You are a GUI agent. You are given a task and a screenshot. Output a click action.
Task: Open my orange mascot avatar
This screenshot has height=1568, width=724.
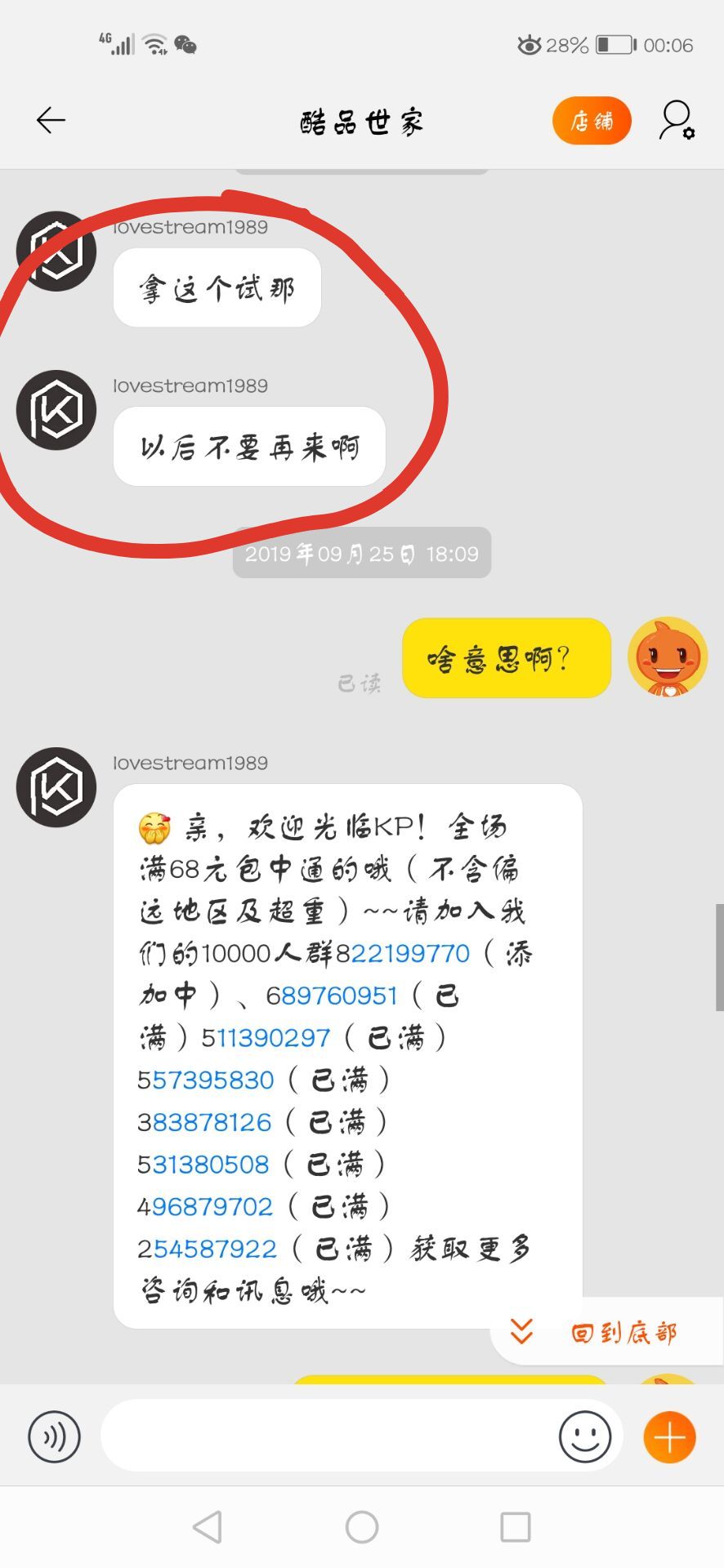(667, 657)
